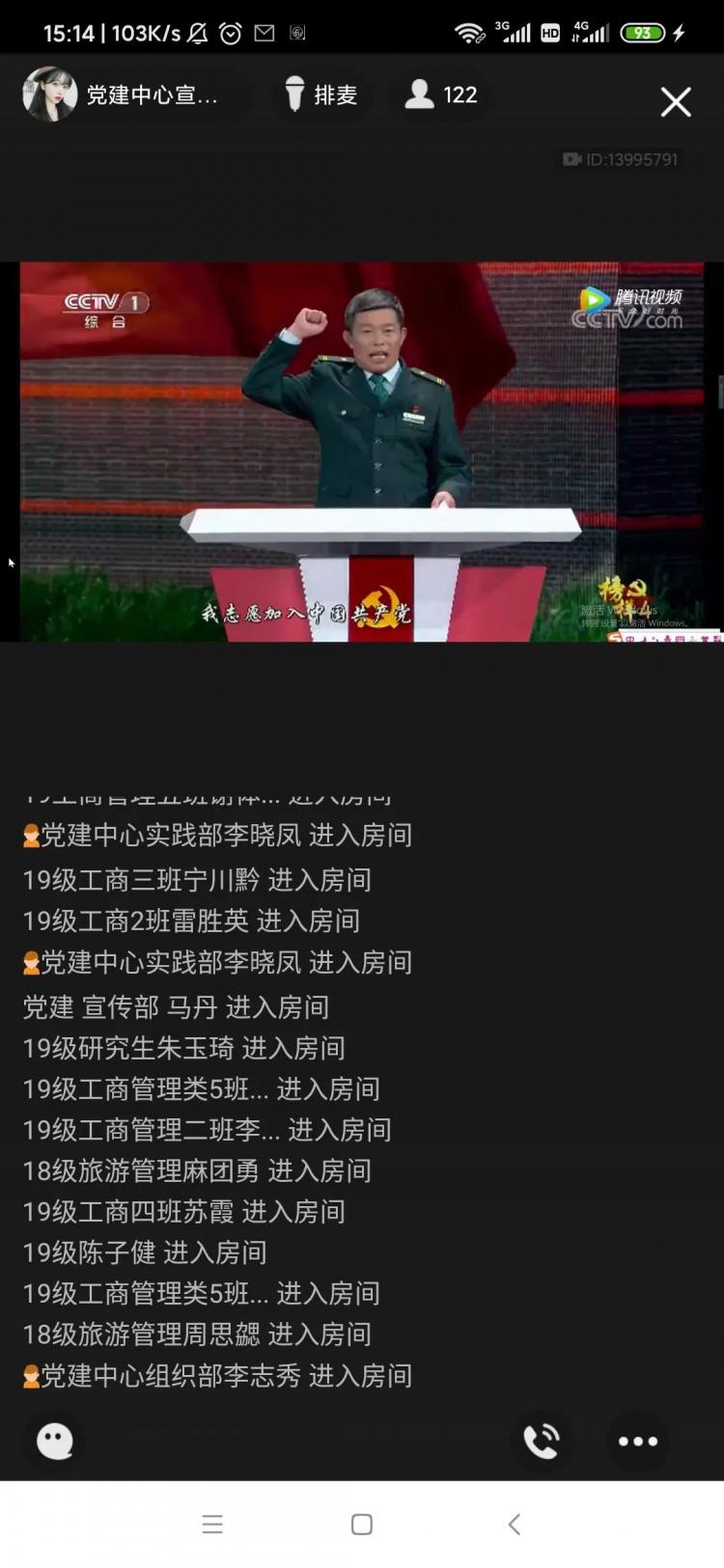This screenshot has height=1568, width=724.
Task: Close the live room
Action: [675, 101]
